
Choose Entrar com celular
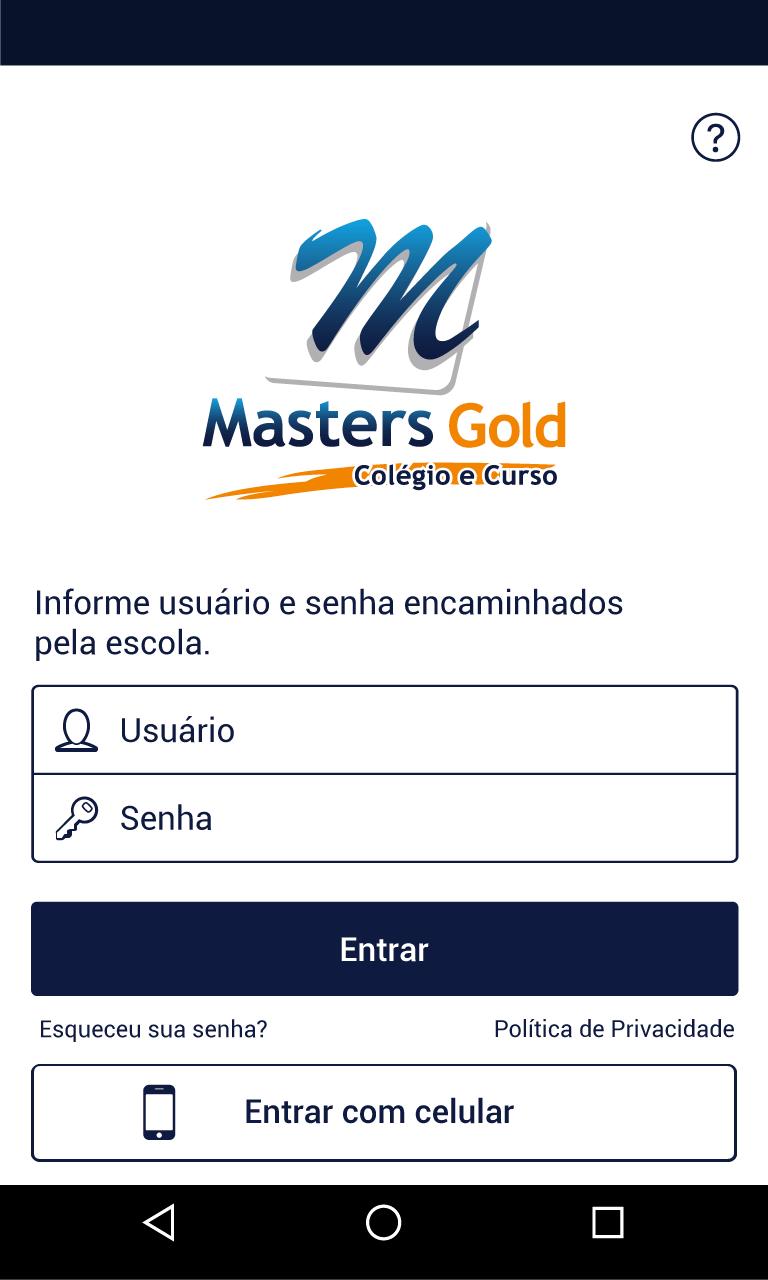(x=384, y=1112)
